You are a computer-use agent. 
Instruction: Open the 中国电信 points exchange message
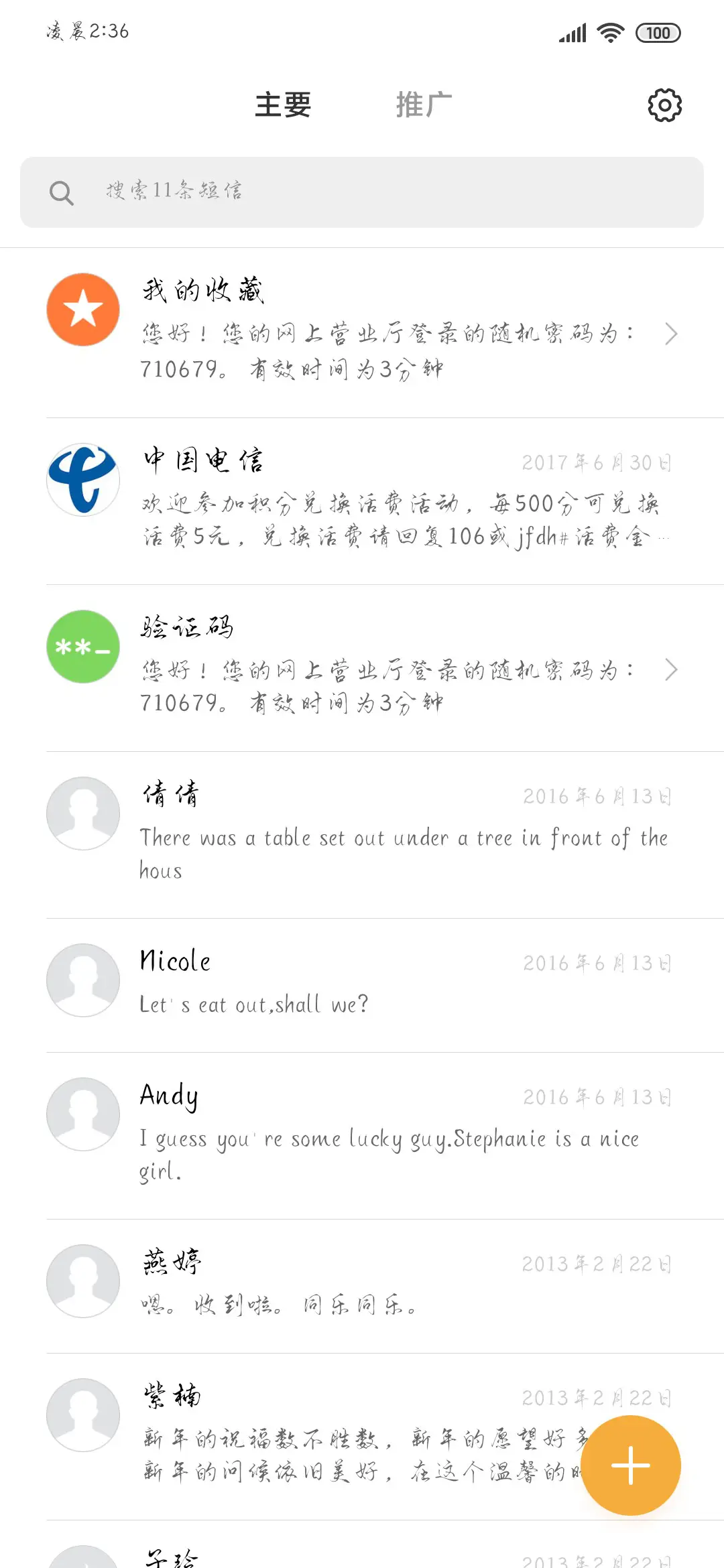pyautogui.click(x=362, y=496)
